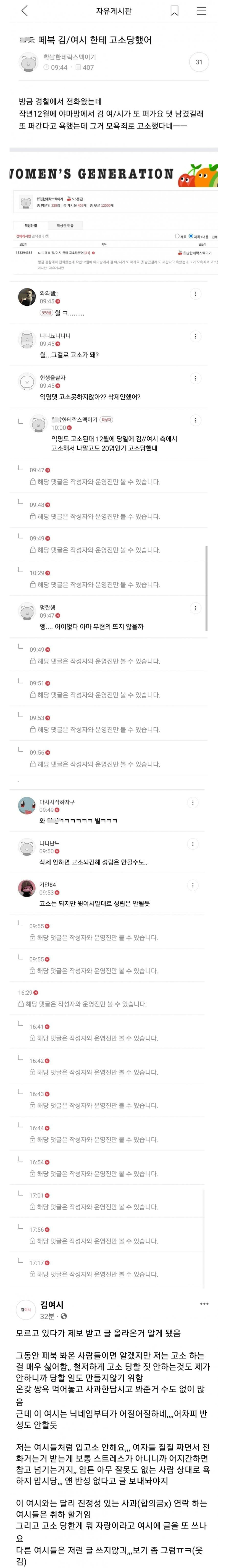Open options for 현생을살자's comment
Screen dimensions: 231x1568
coord(195,379)
